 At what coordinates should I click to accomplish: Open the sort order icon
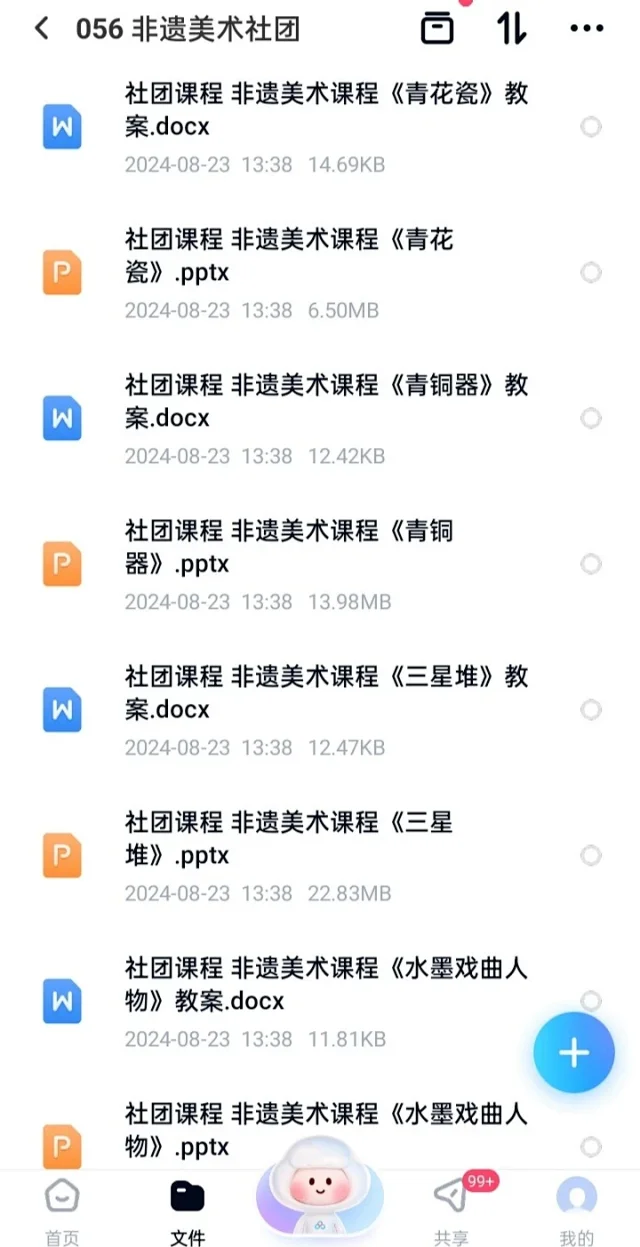click(511, 28)
